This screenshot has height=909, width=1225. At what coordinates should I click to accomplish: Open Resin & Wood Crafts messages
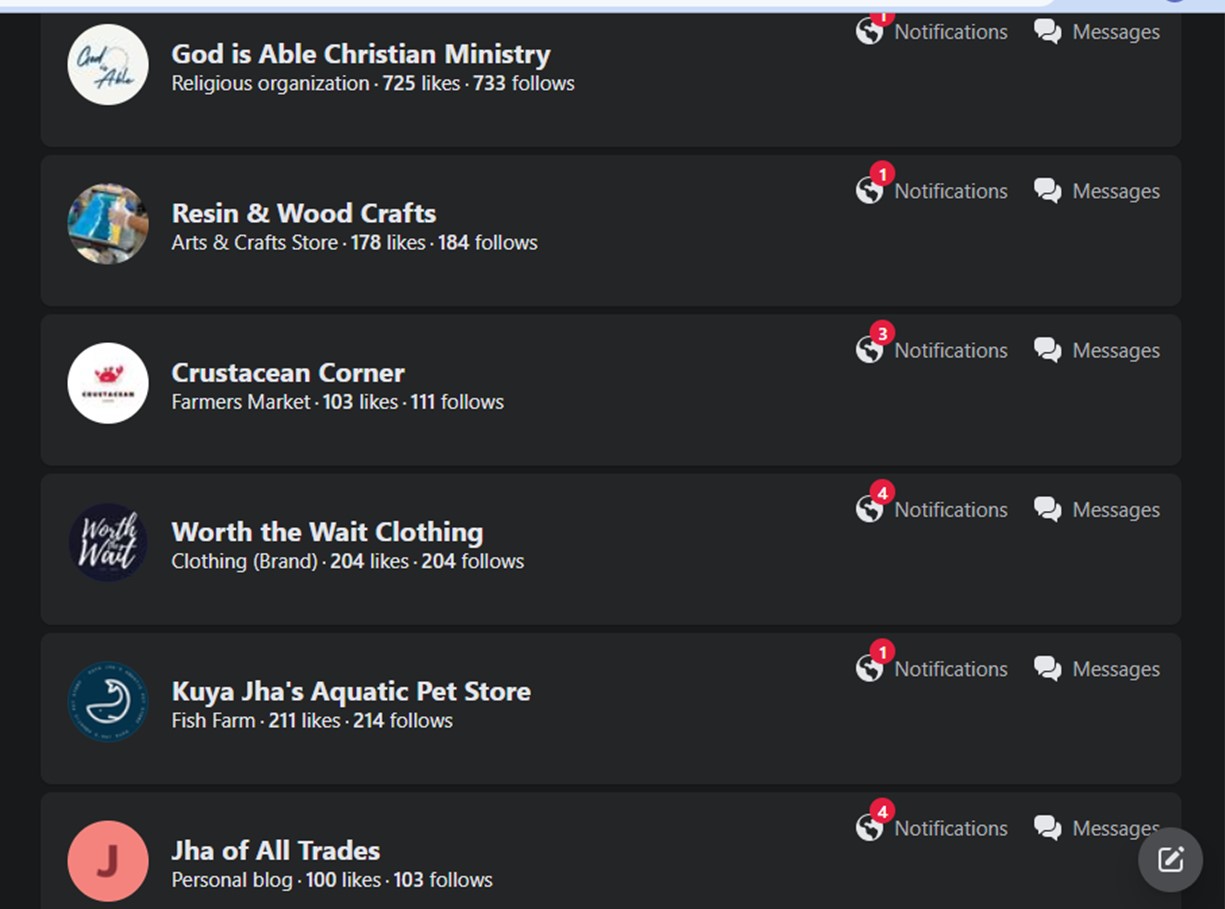point(1097,191)
